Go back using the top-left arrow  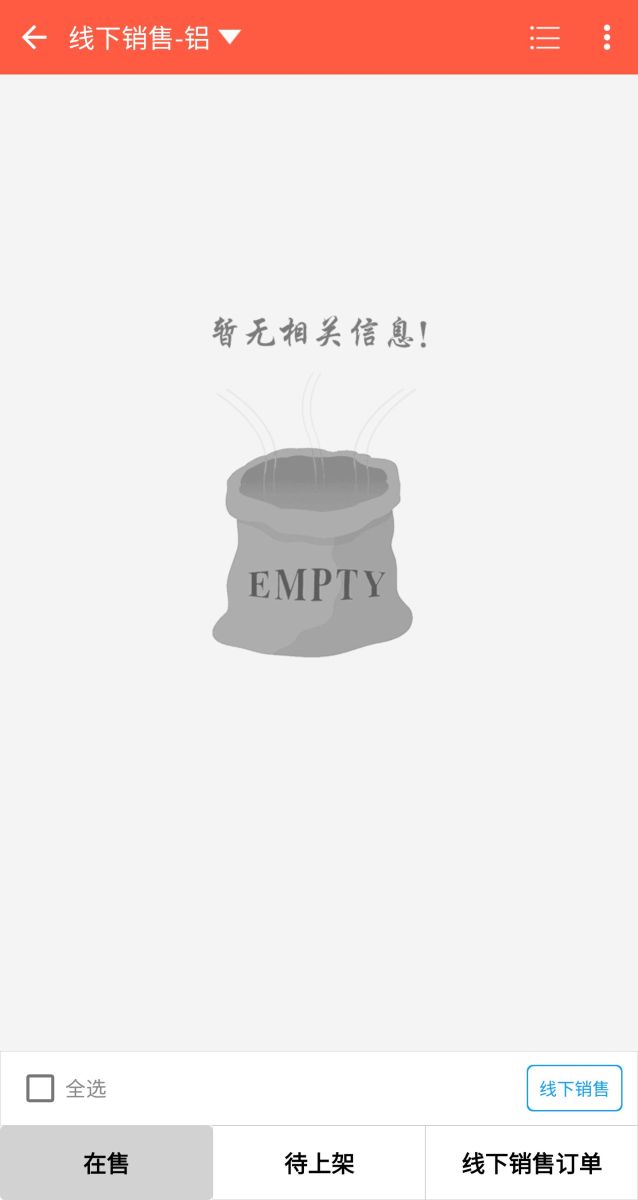(x=34, y=38)
